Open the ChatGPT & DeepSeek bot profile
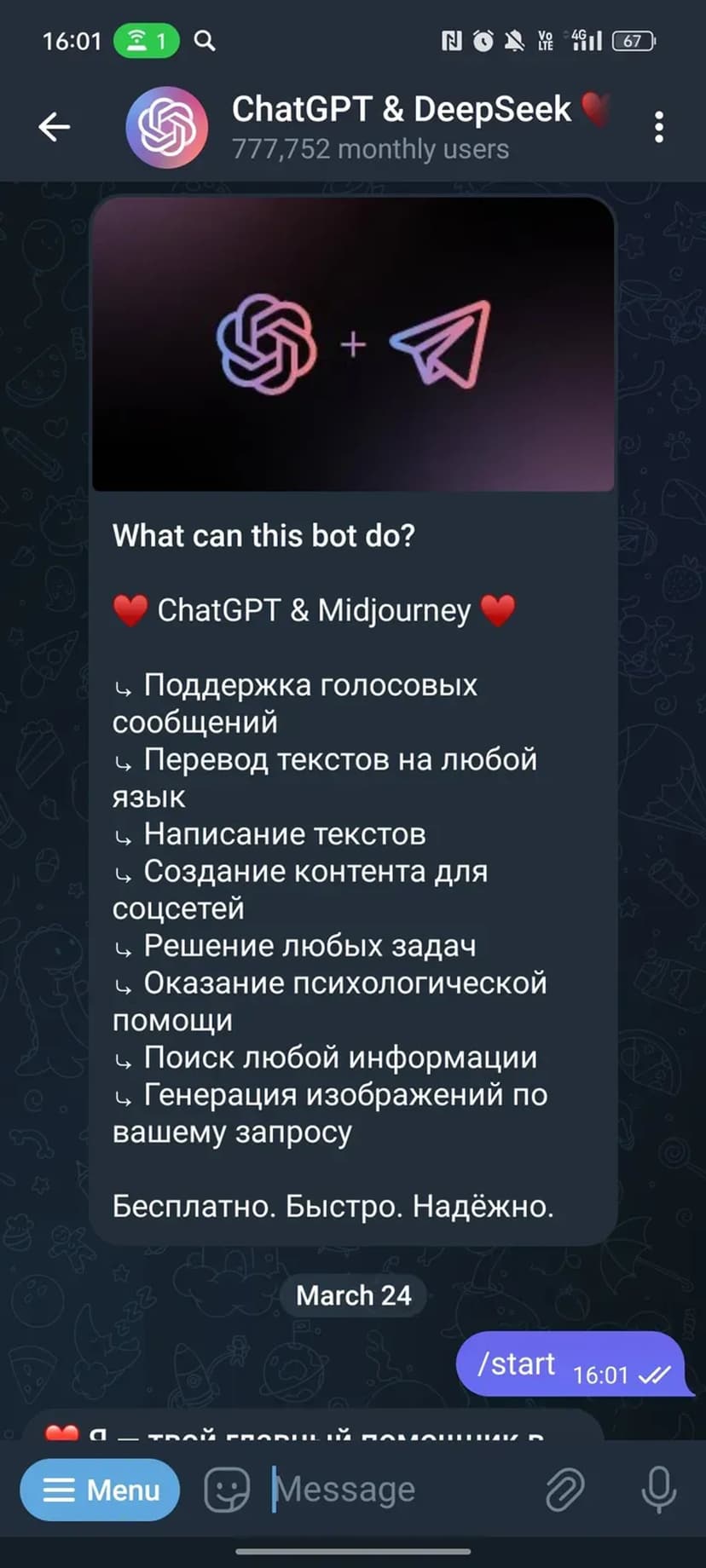 pos(401,127)
